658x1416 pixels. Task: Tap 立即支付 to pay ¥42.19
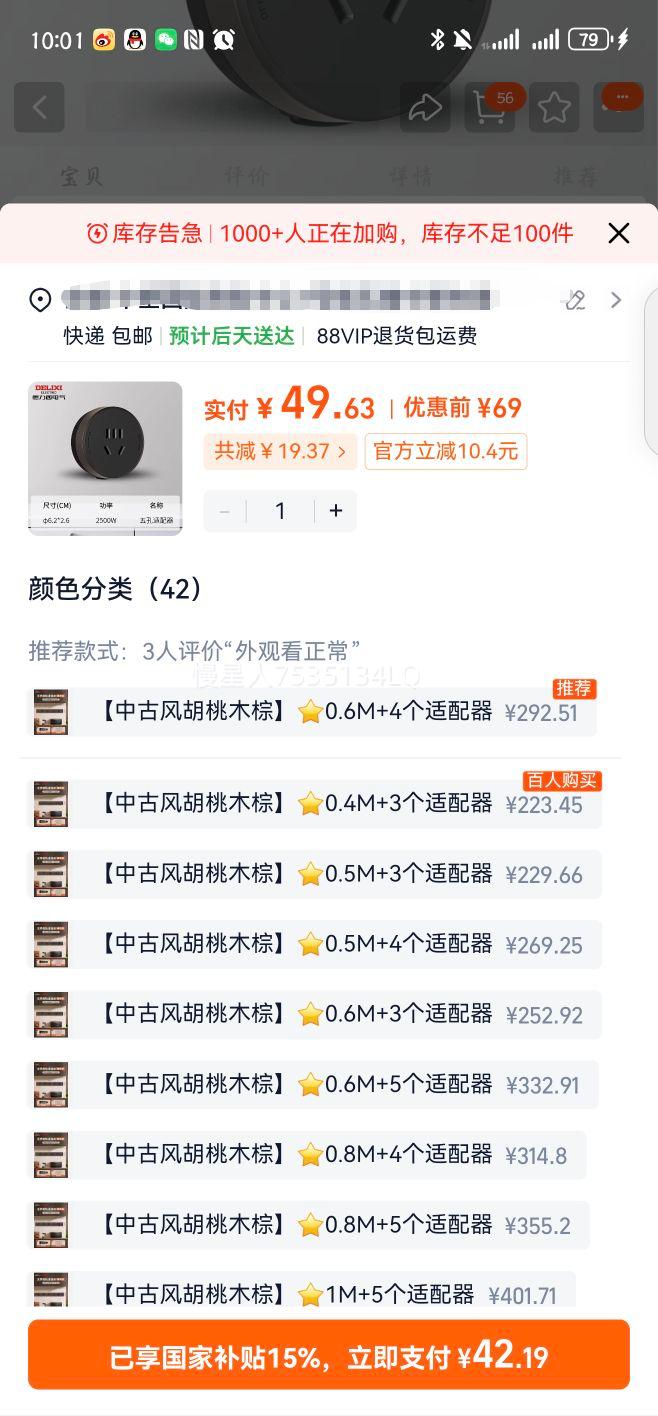(329, 1355)
